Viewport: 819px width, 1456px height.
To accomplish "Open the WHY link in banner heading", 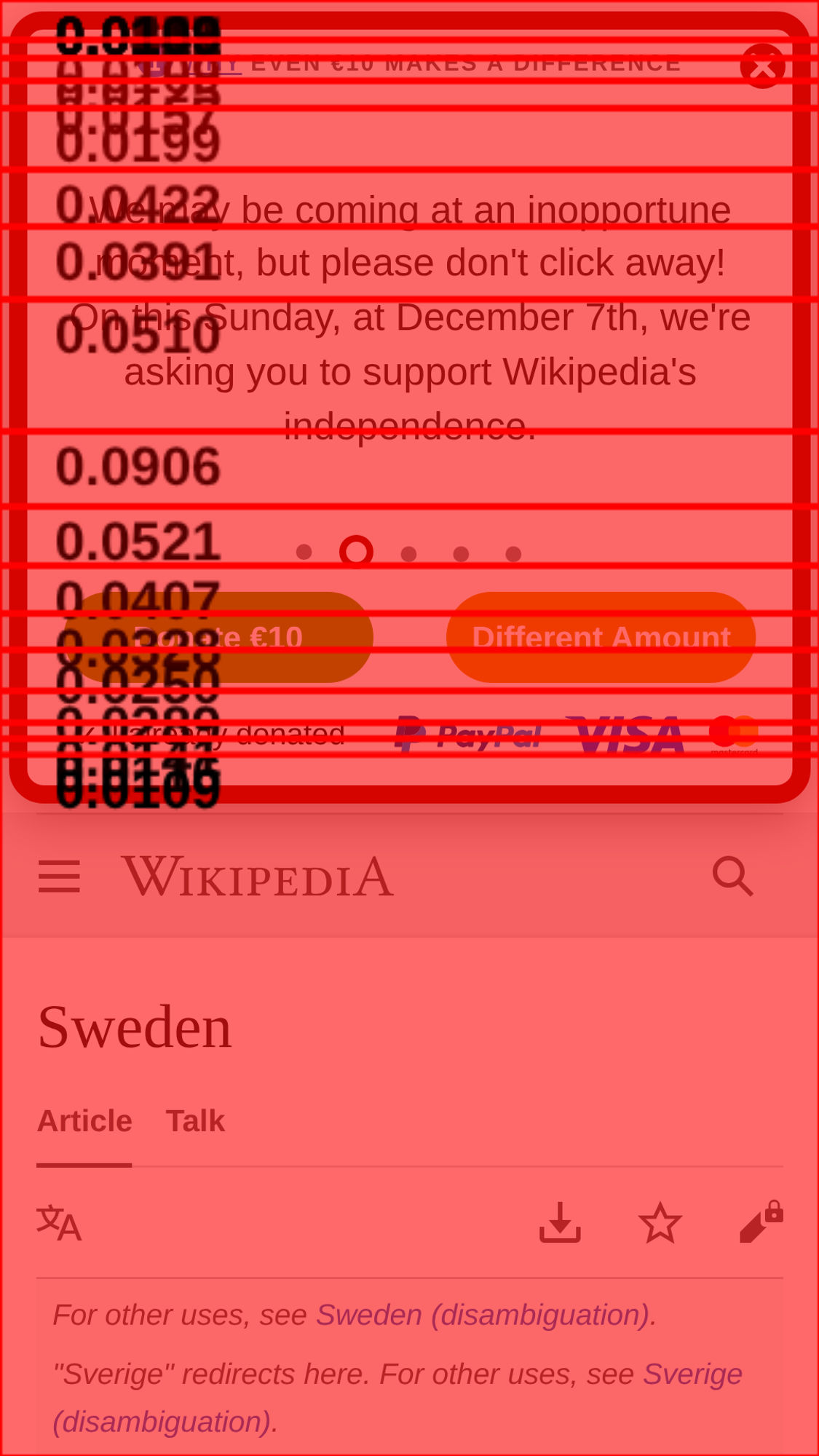I will click(211, 64).
